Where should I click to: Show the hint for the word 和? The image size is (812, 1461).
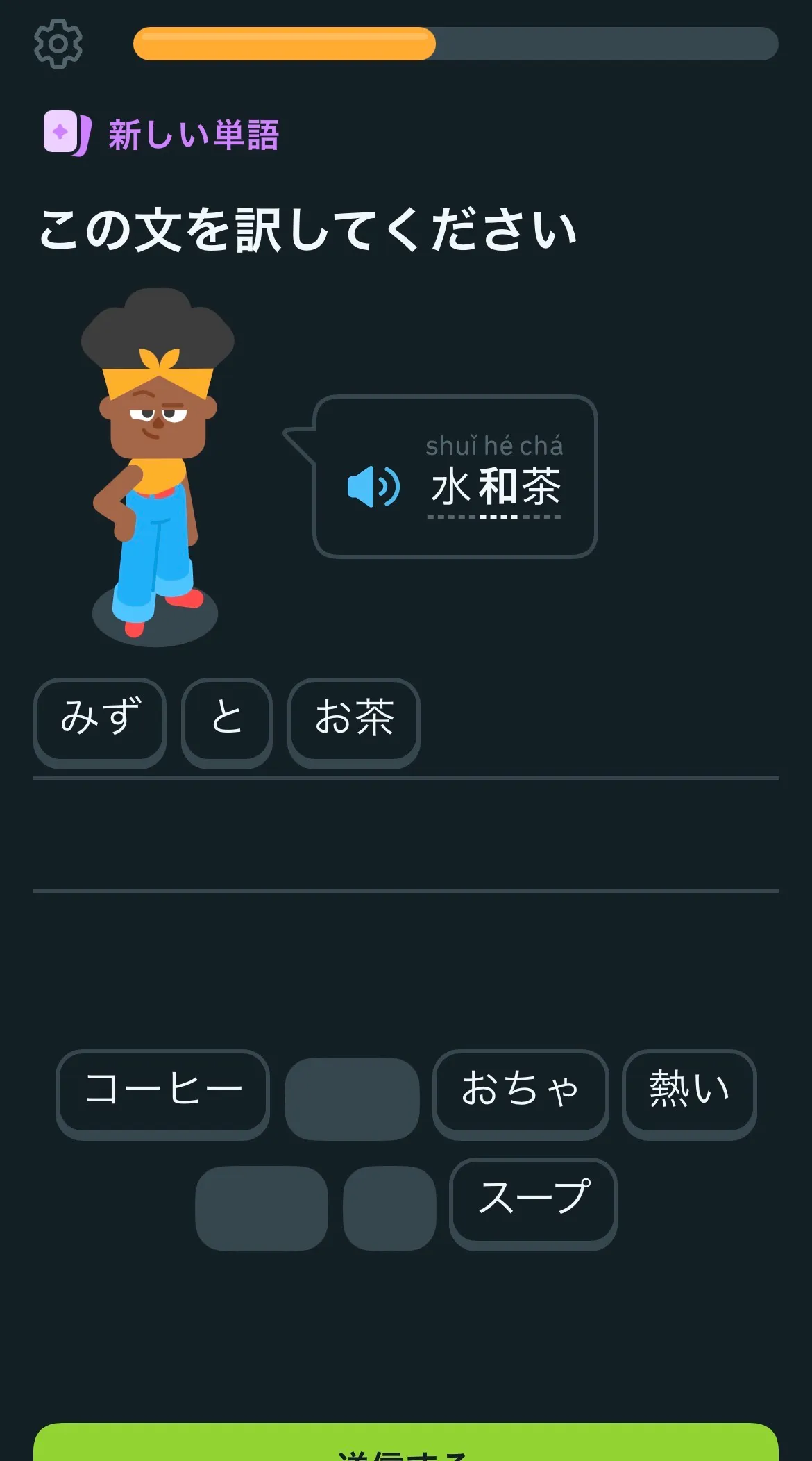point(498,487)
